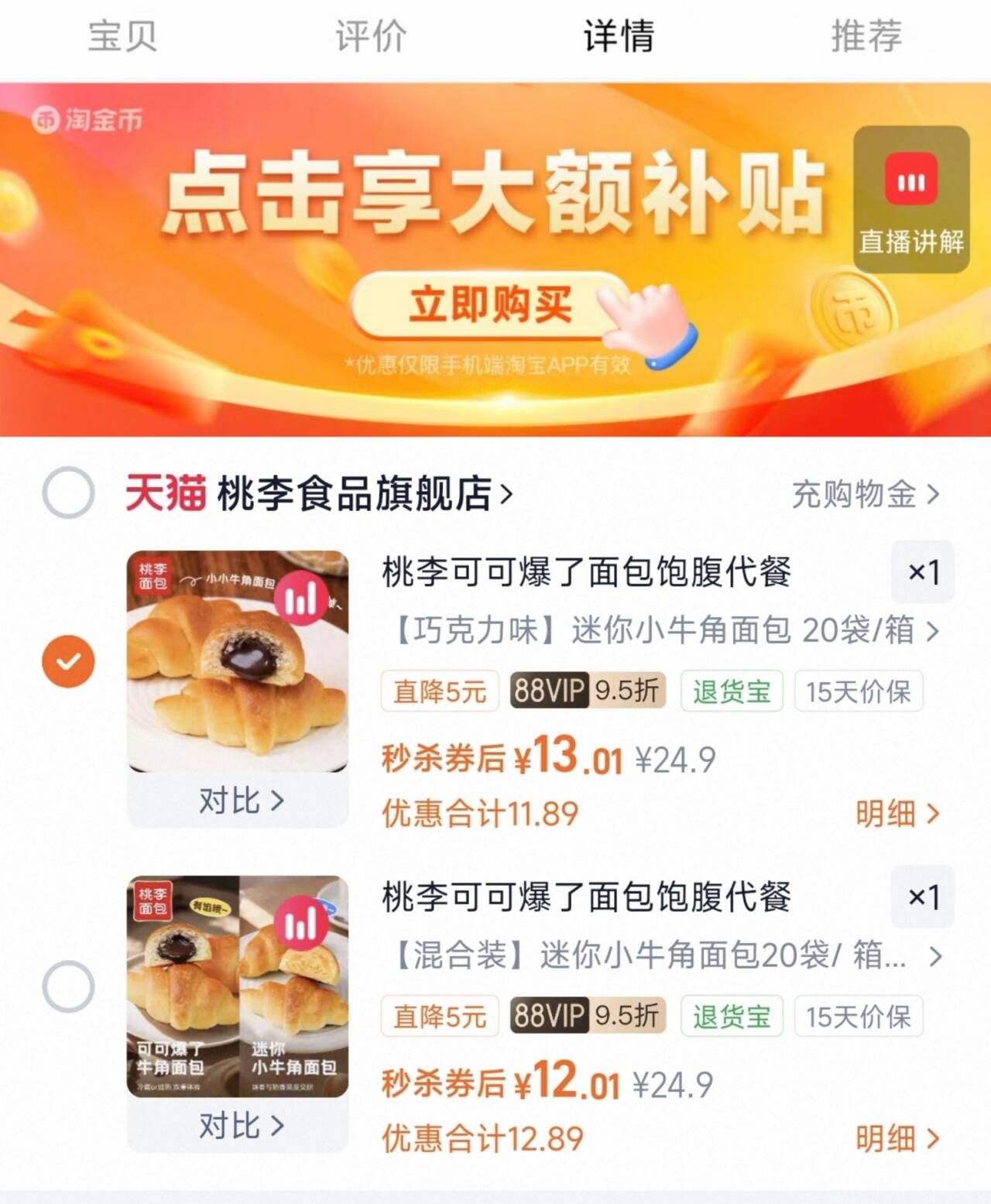Open 直播讲解 live stream
Image resolution: width=991 pixels, height=1204 pixels.
(910, 200)
